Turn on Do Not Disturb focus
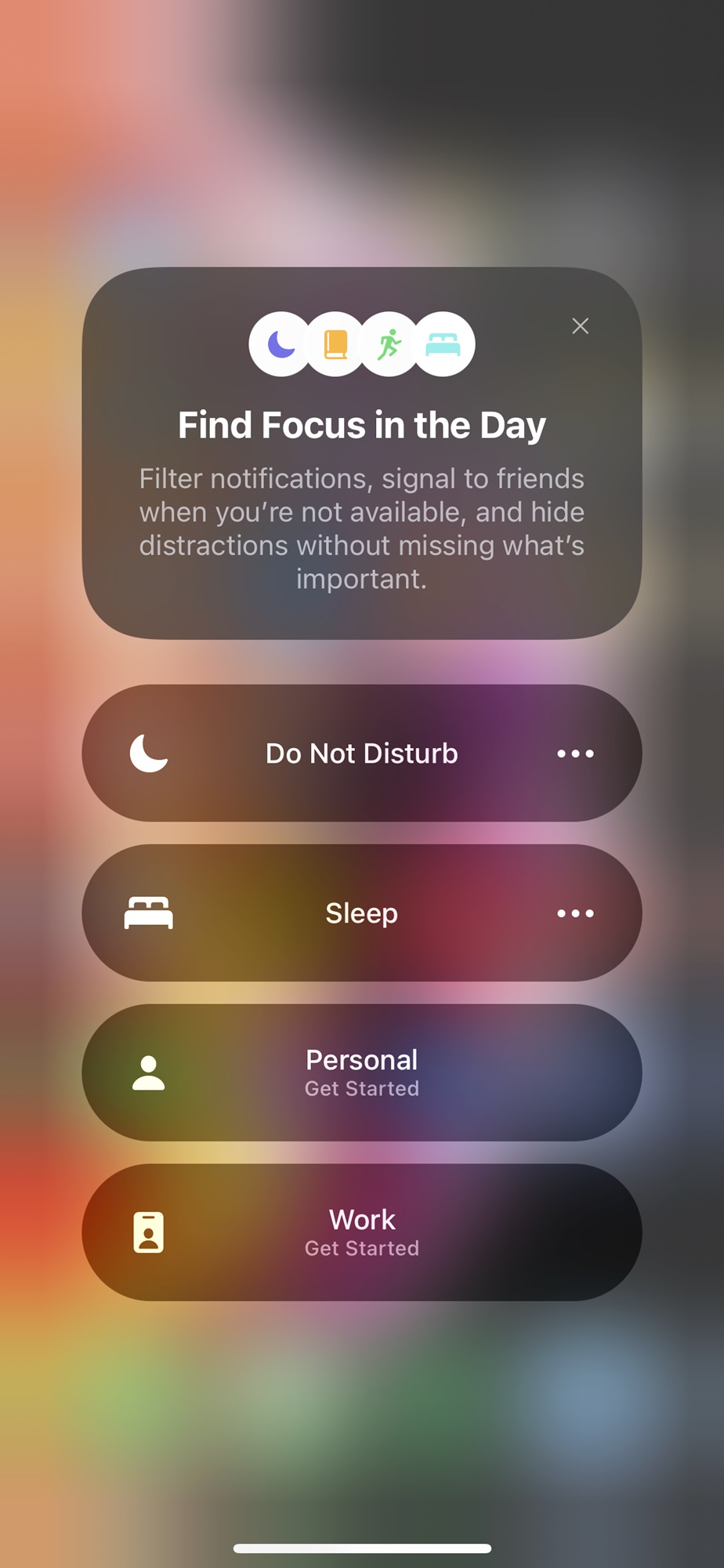 pos(361,753)
